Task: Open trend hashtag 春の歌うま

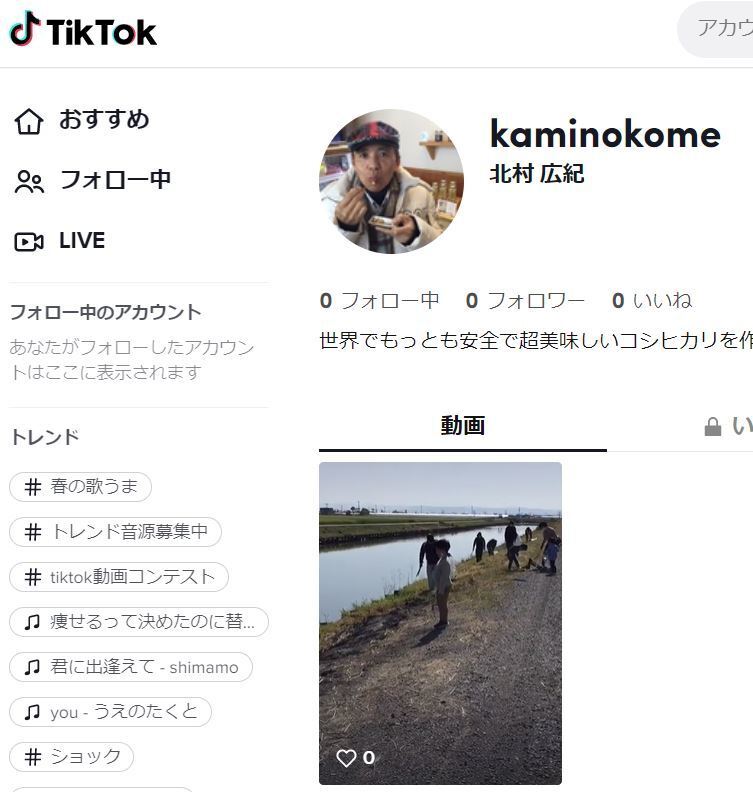Action: 80,487
